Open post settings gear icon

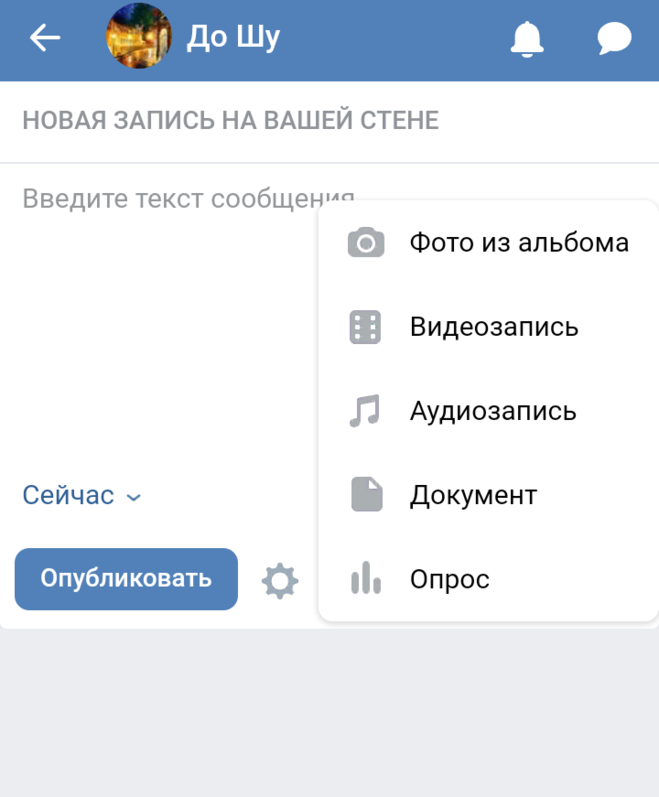[x=280, y=580]
